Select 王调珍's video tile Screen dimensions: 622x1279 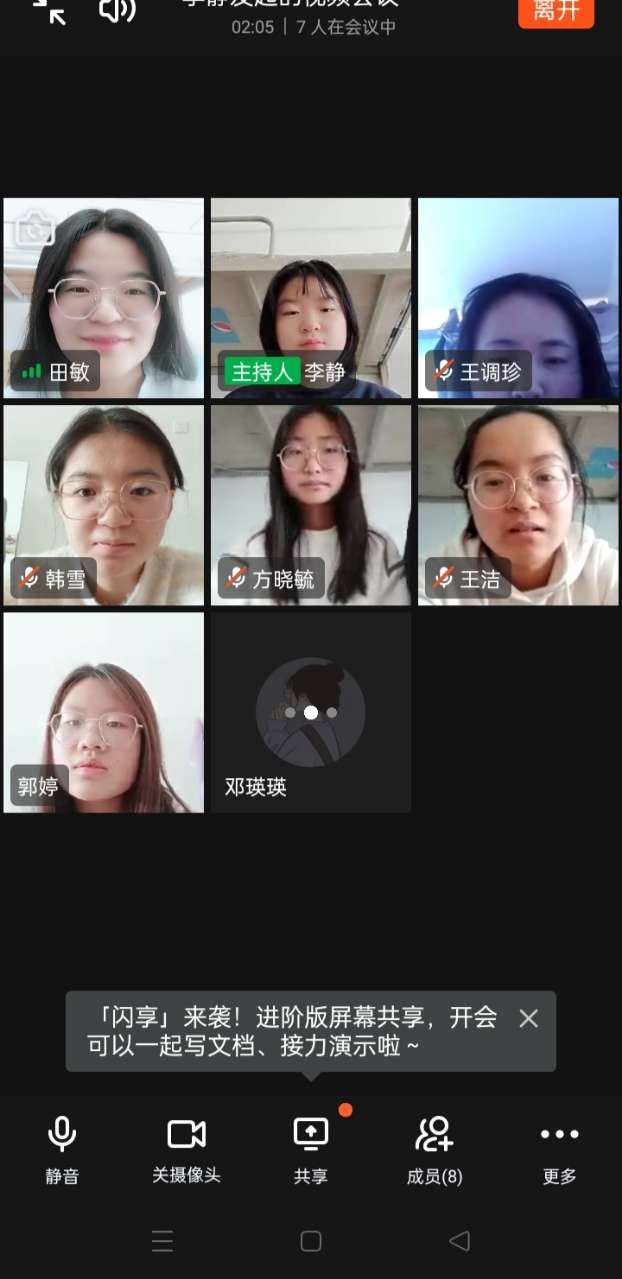[518, 298]
